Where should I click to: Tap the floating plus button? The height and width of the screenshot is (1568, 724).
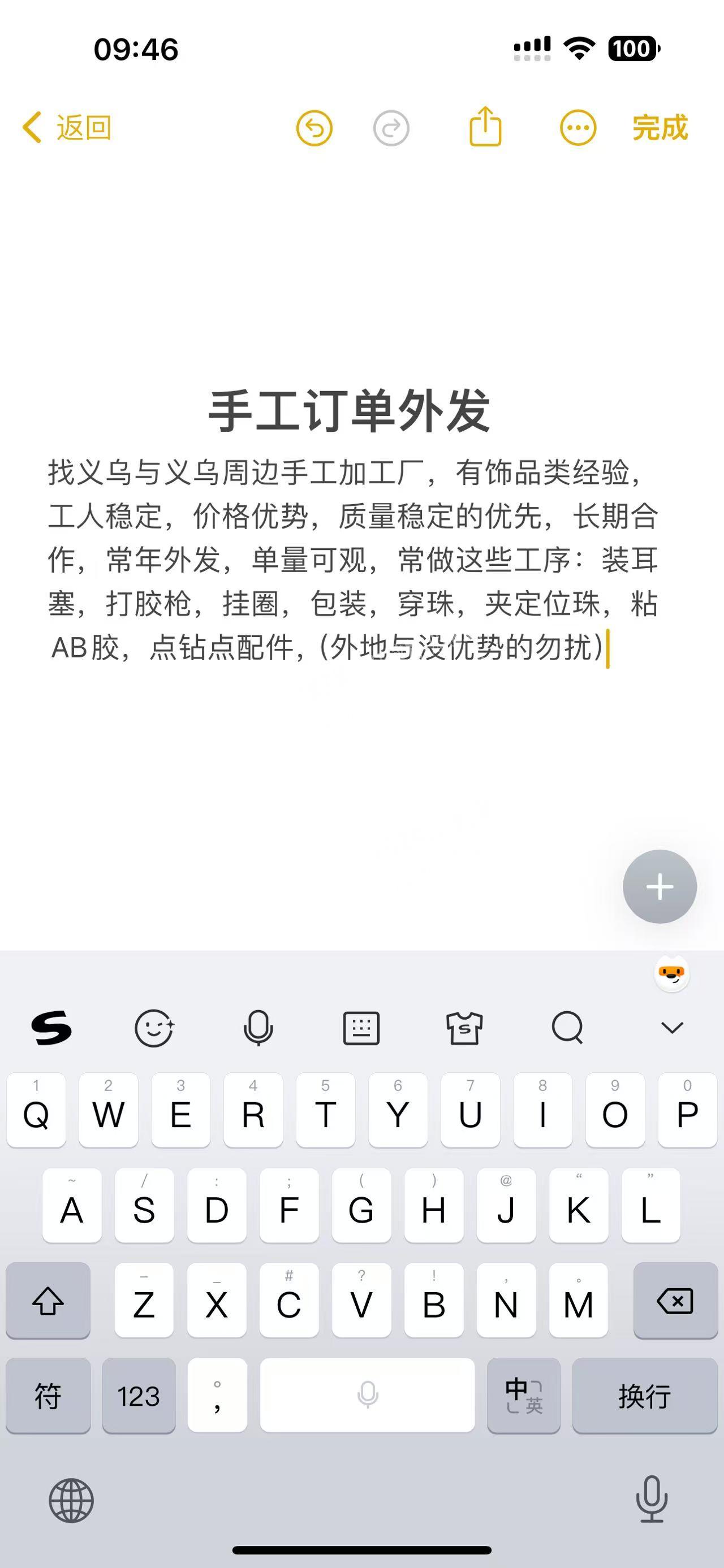[660, 886]
